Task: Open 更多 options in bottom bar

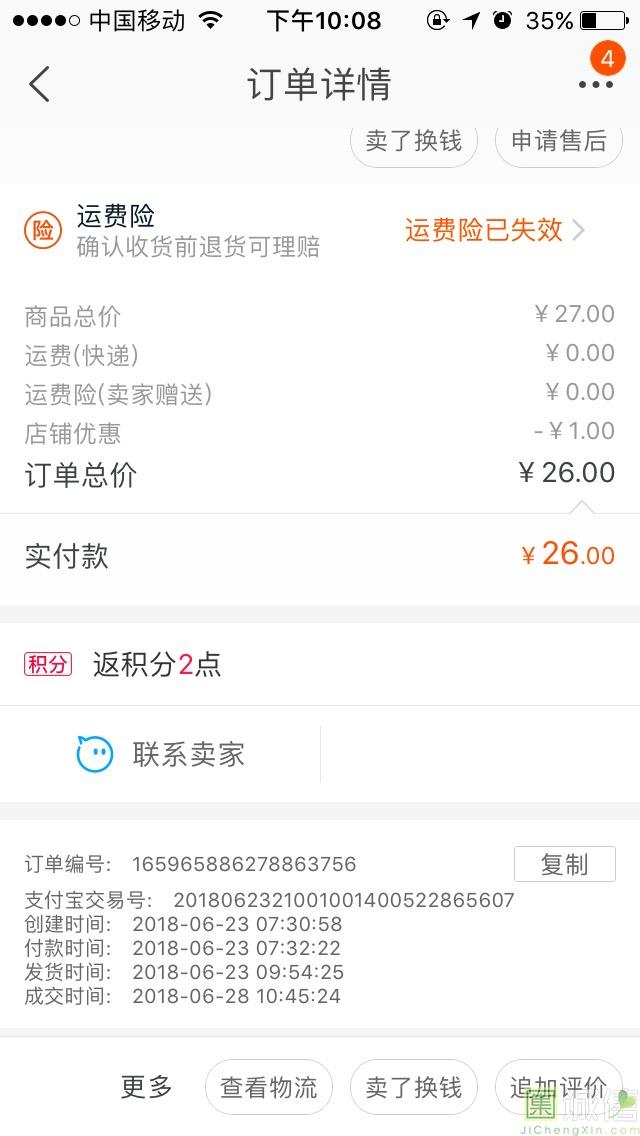Action: [146, 1087]
